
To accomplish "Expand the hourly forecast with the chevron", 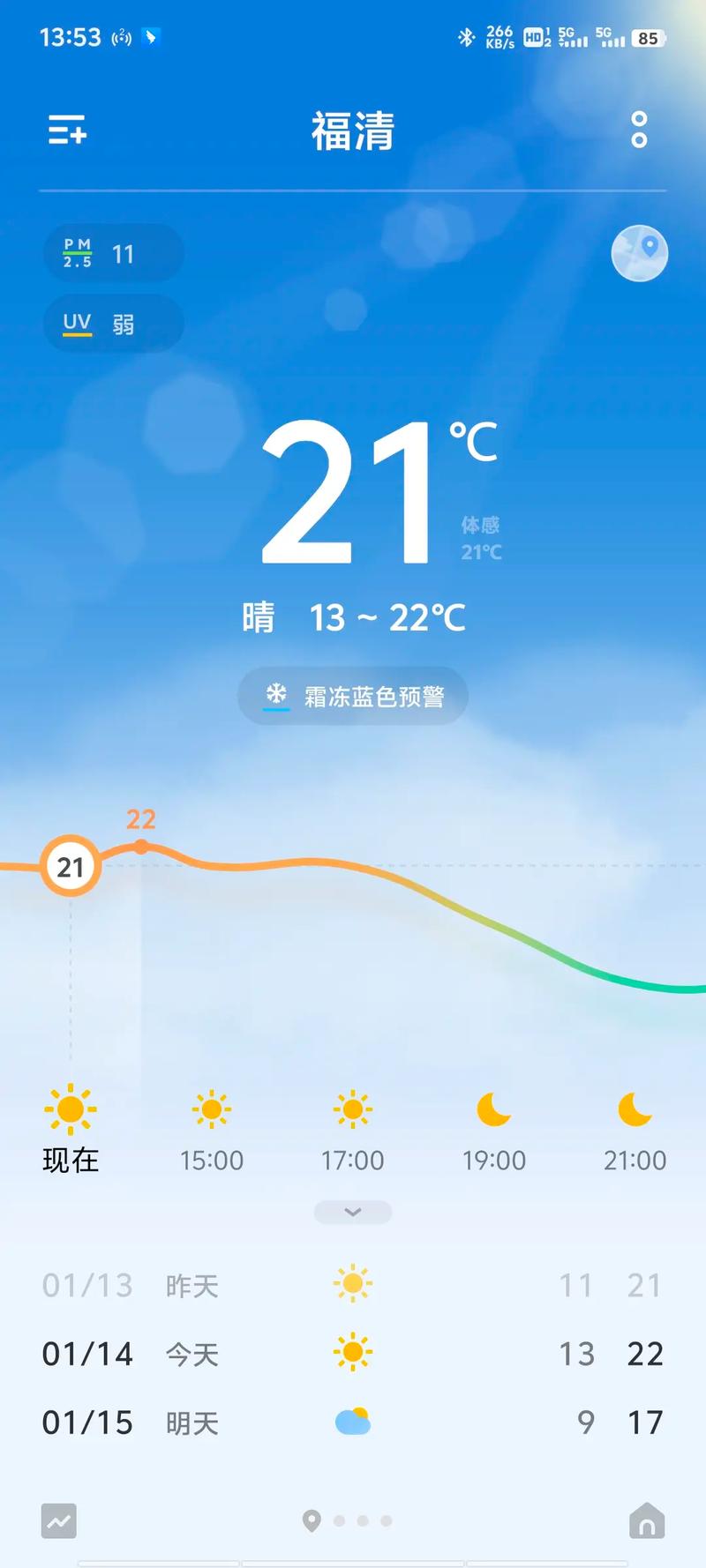I will (352, 1212).
